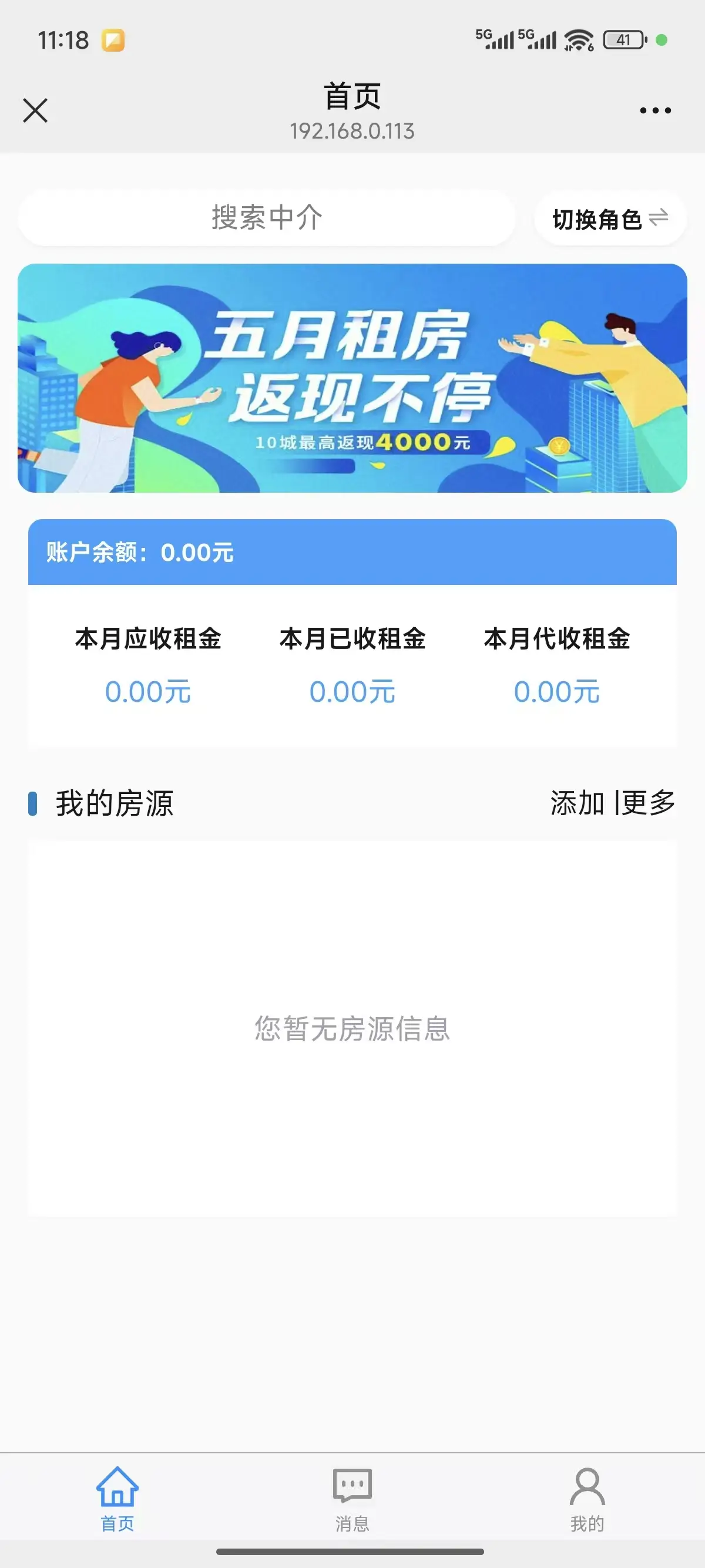
Task: View more listings via 更多
Action: 649,803
